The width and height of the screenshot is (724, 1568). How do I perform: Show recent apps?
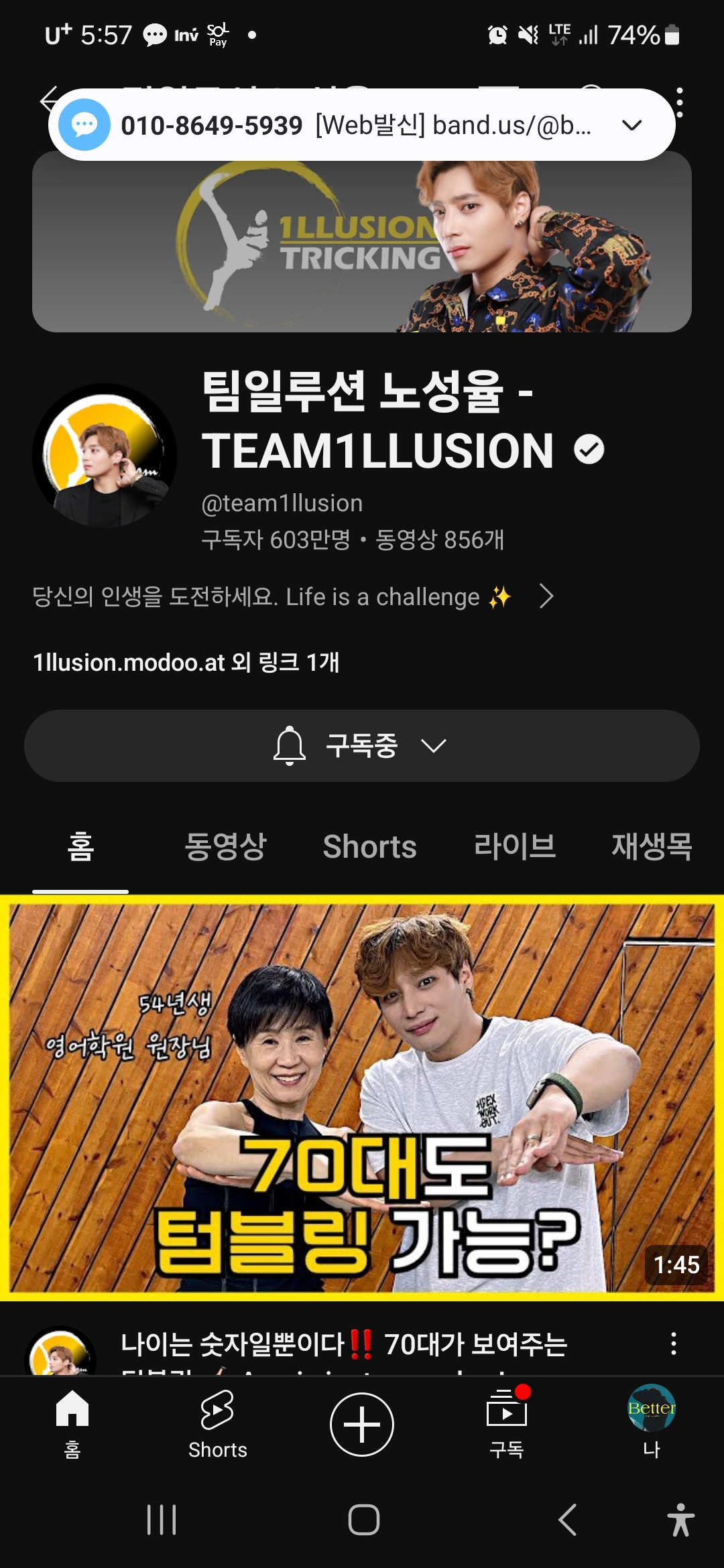[x=162, y=1519]
